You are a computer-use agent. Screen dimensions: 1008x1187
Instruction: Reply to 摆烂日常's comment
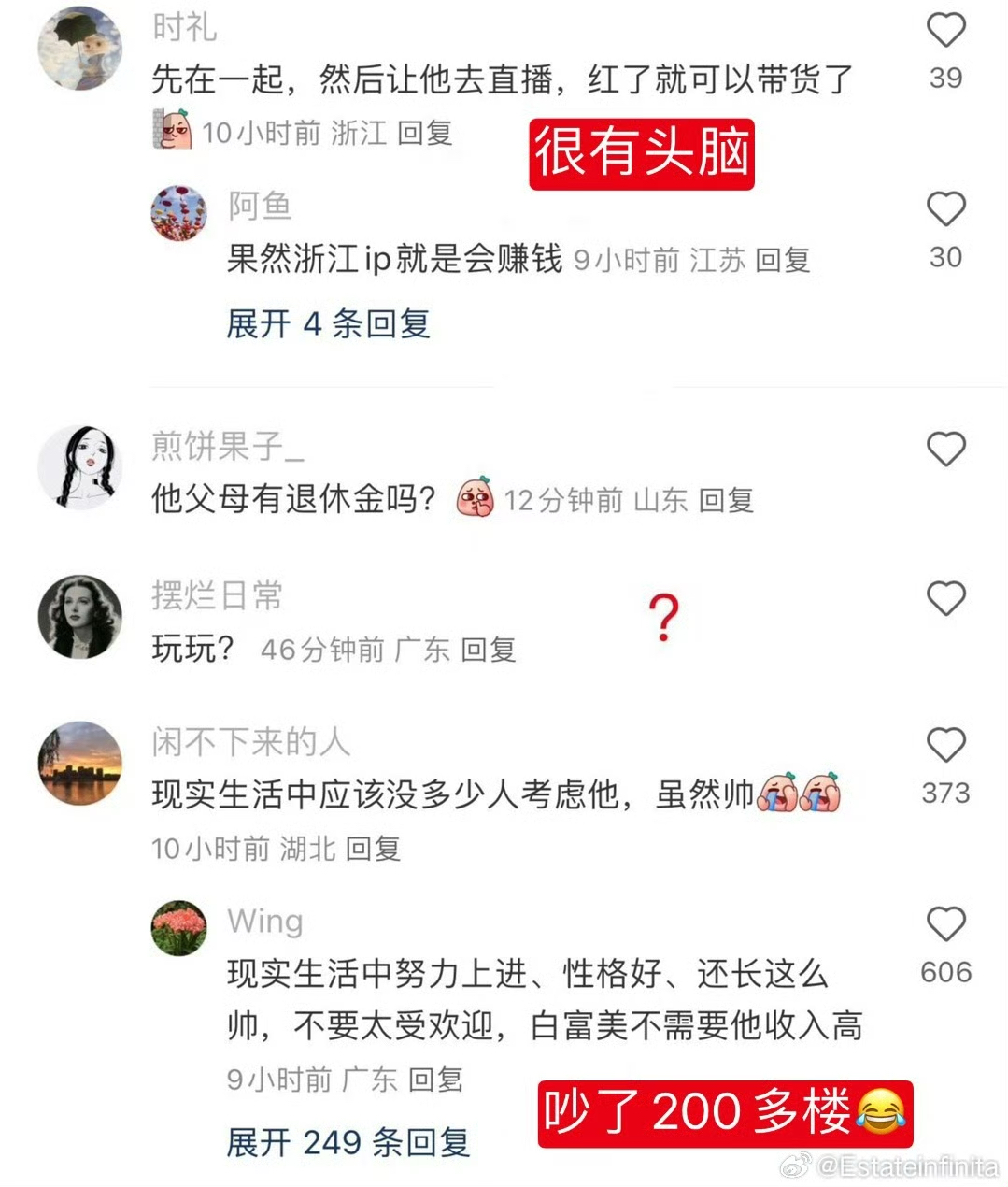pyautogui.click(x=489, y=650)
